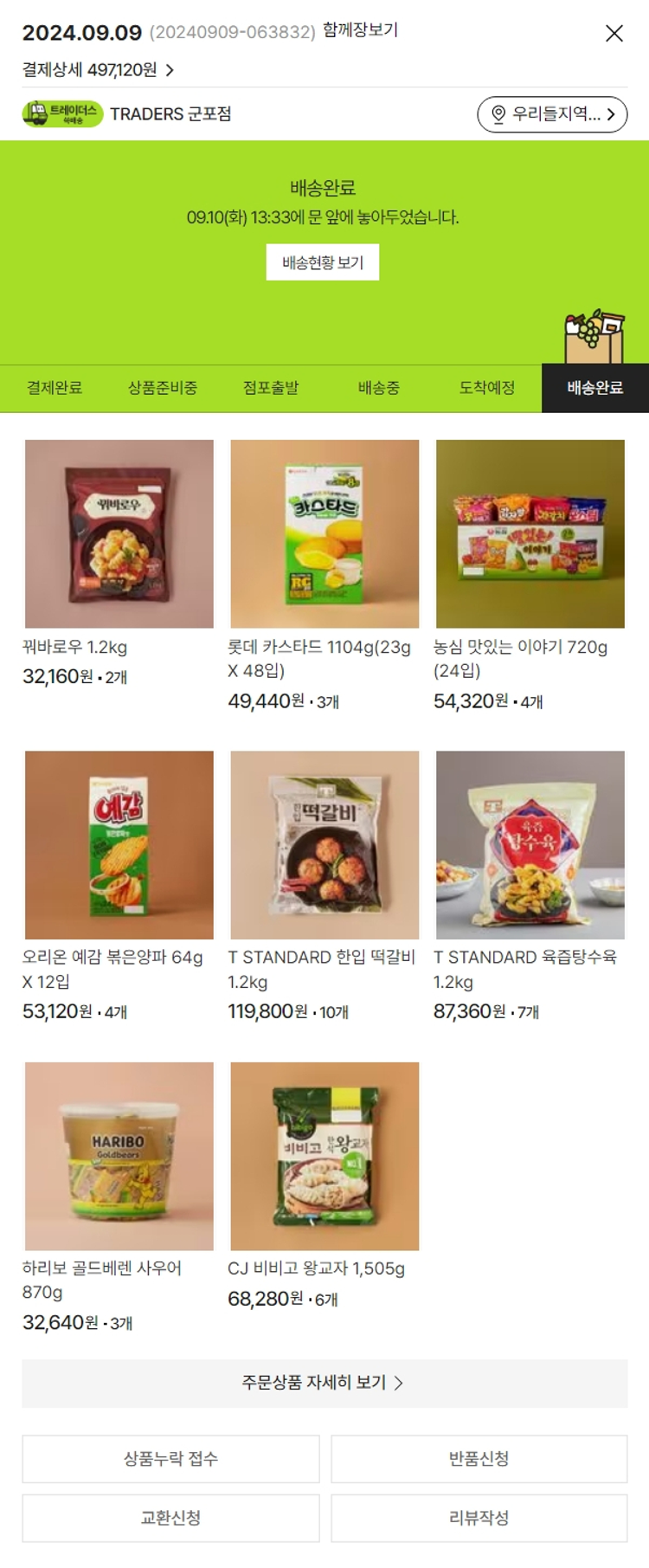Screen dimensions: 649x1568
Task: Open T STANDARD 한입 떡갈비 product
Action: click(324, 845)
